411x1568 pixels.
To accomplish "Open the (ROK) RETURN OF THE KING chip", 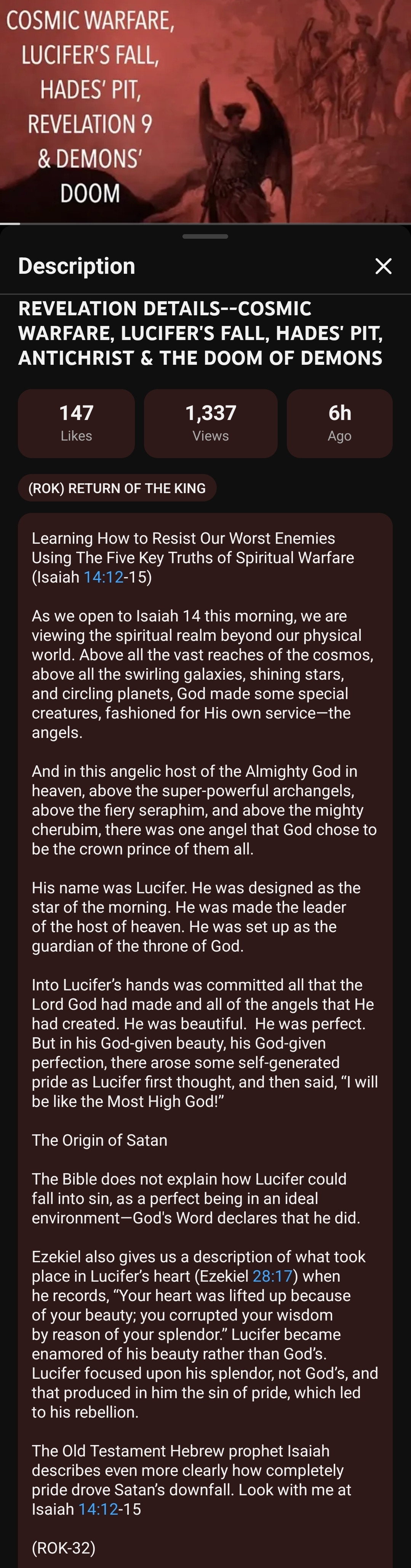I will point(117,488).
